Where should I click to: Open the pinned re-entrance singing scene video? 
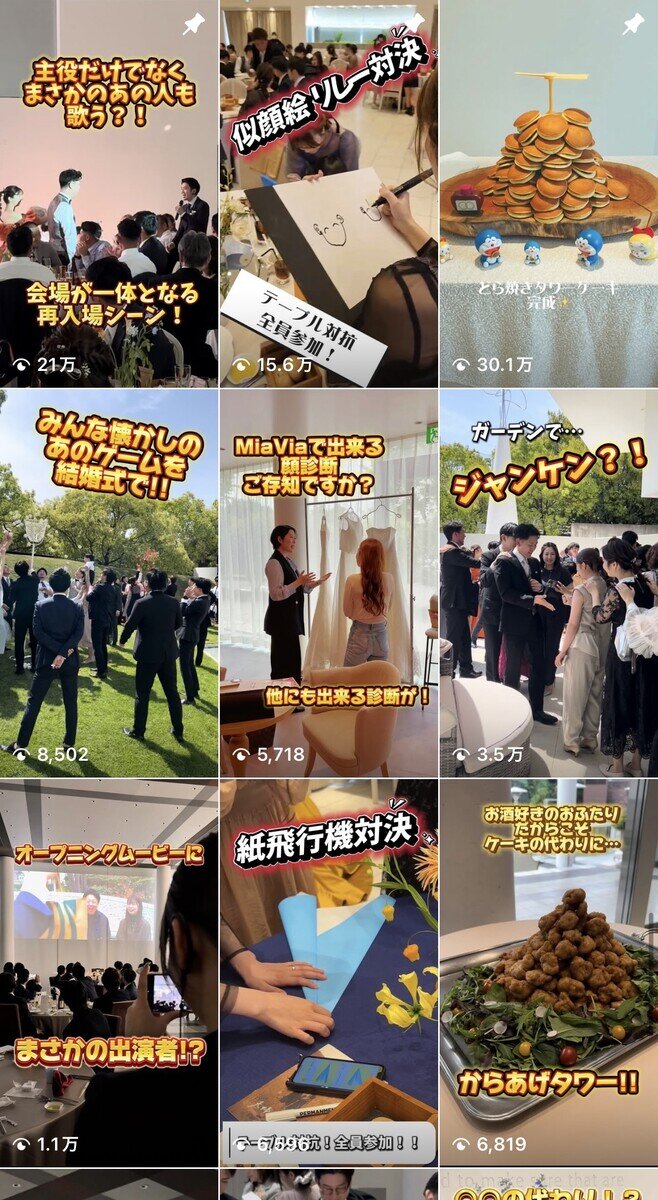tap(108, 193)
